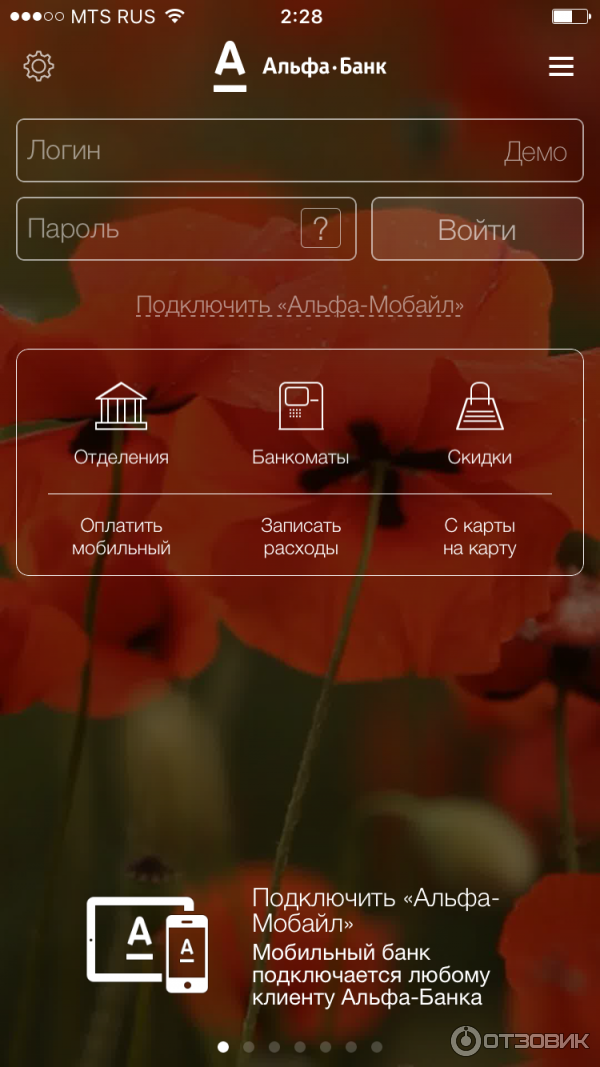Open Банкоматы ATM locator

click(300, 425)
